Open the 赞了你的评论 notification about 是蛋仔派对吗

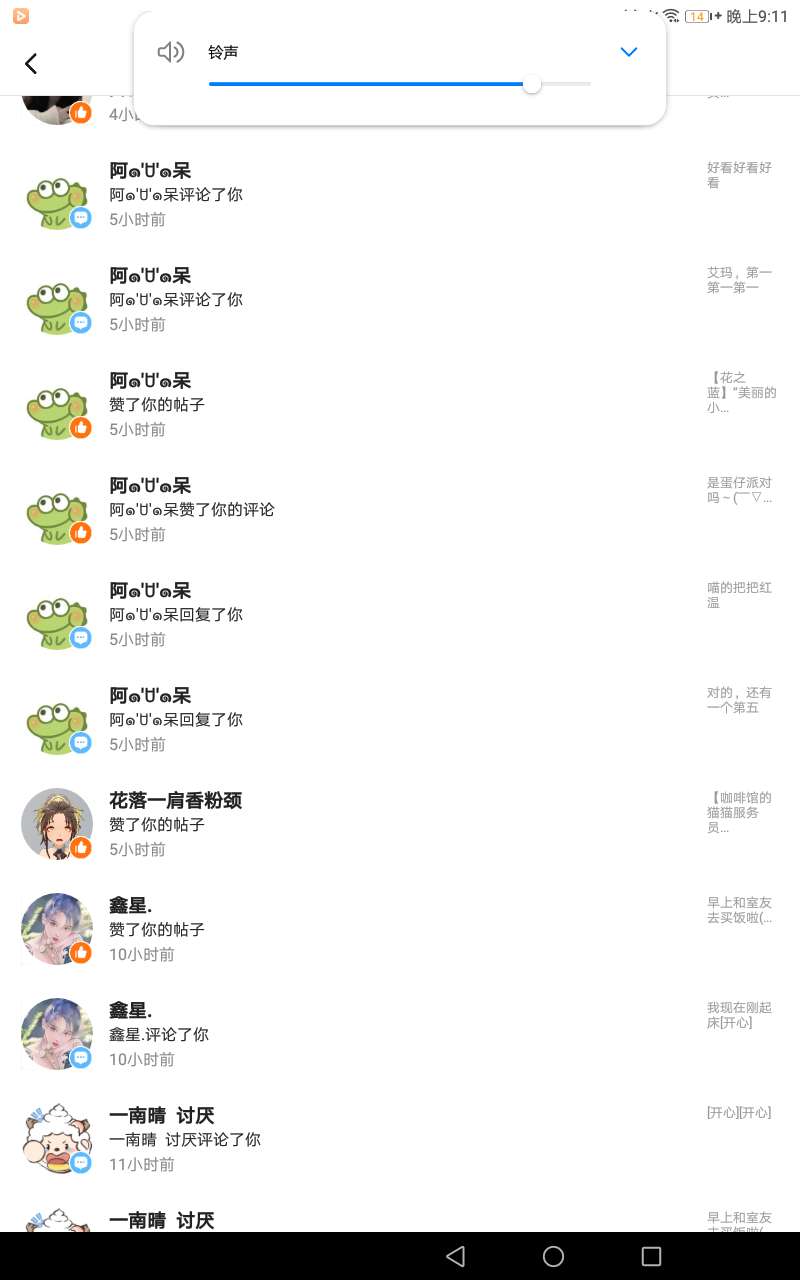pos(400,509)
